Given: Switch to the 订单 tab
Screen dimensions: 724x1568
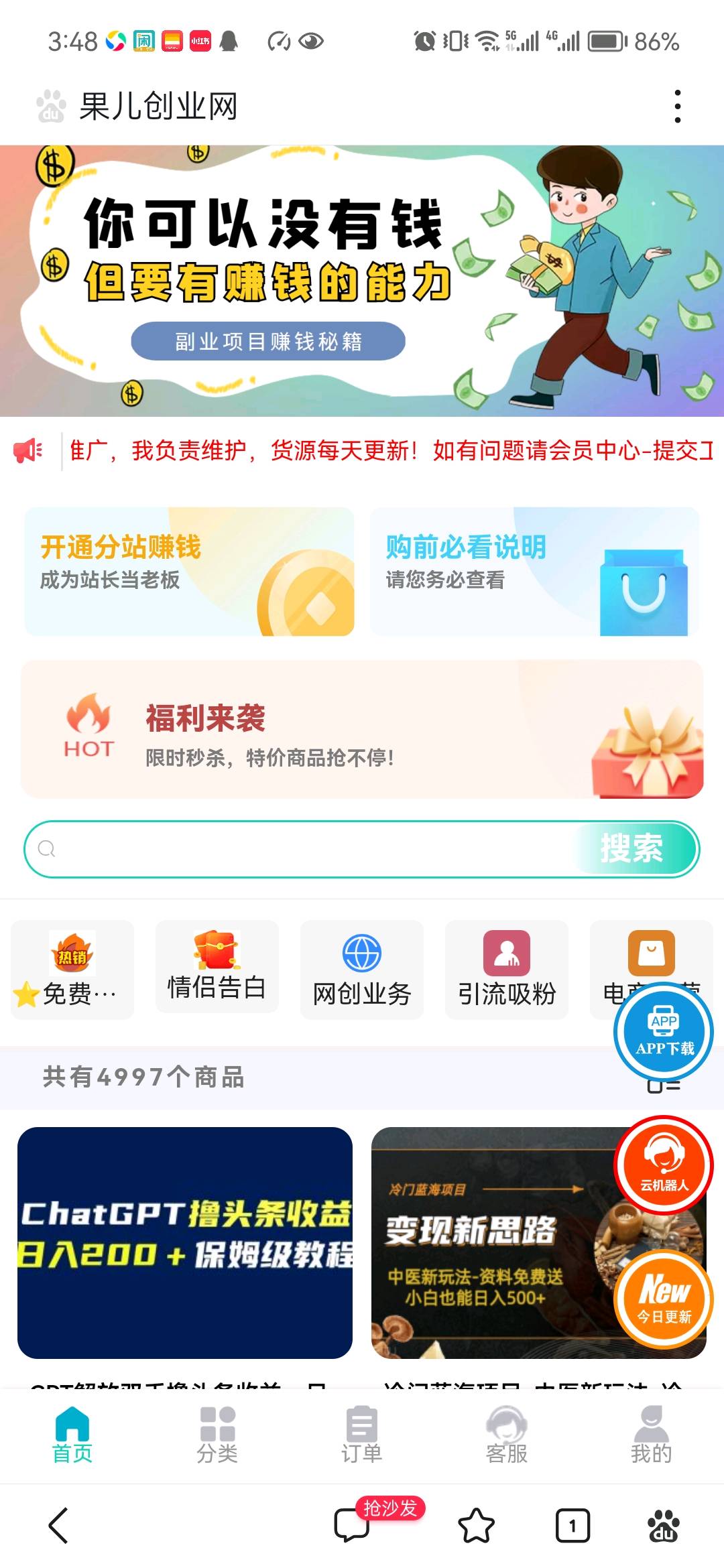Looking at the screenshot, I should (x=362, y=1435).
